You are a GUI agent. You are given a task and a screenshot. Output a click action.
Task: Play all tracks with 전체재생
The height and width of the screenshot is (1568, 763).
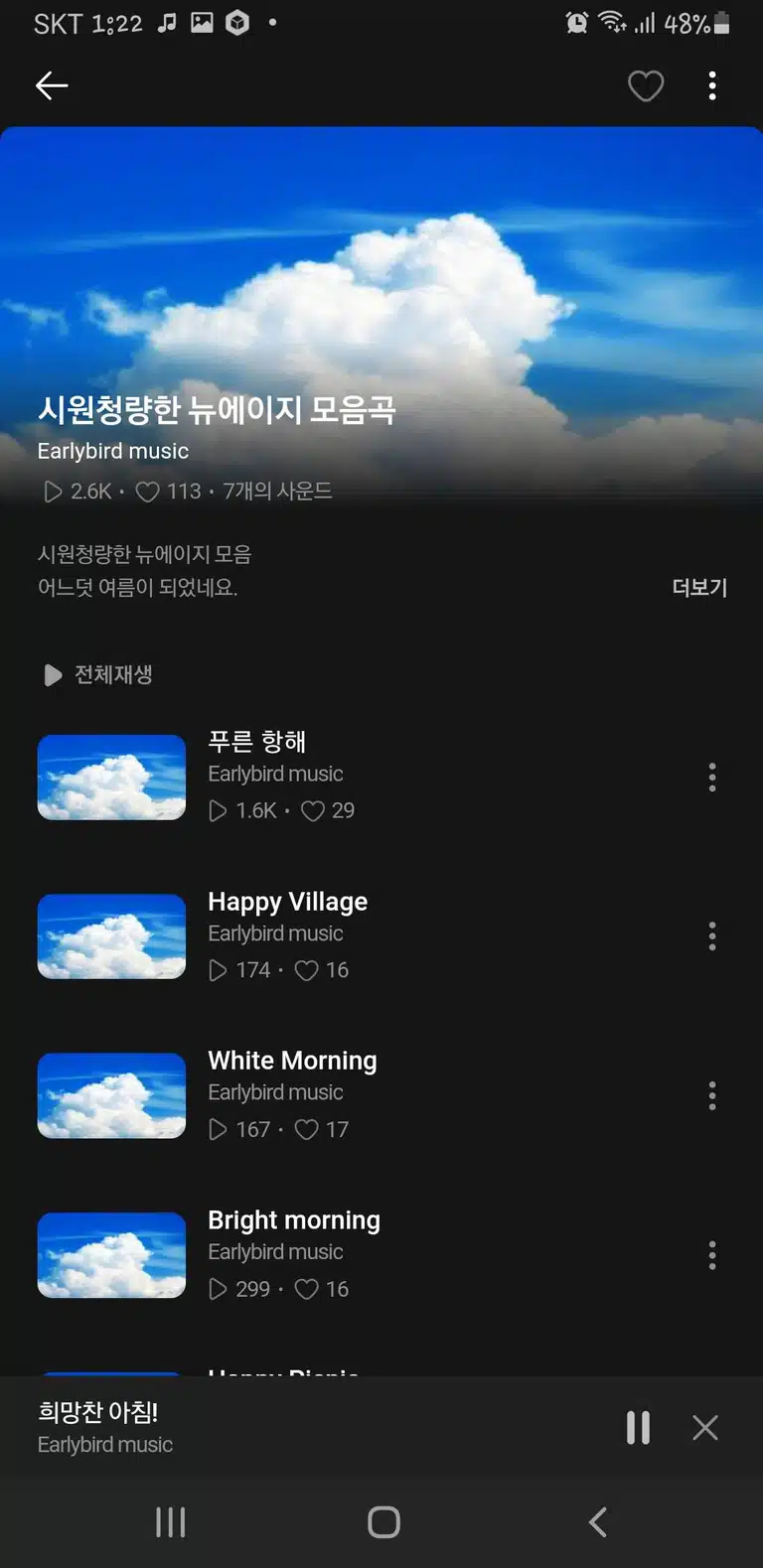[97, 675]
